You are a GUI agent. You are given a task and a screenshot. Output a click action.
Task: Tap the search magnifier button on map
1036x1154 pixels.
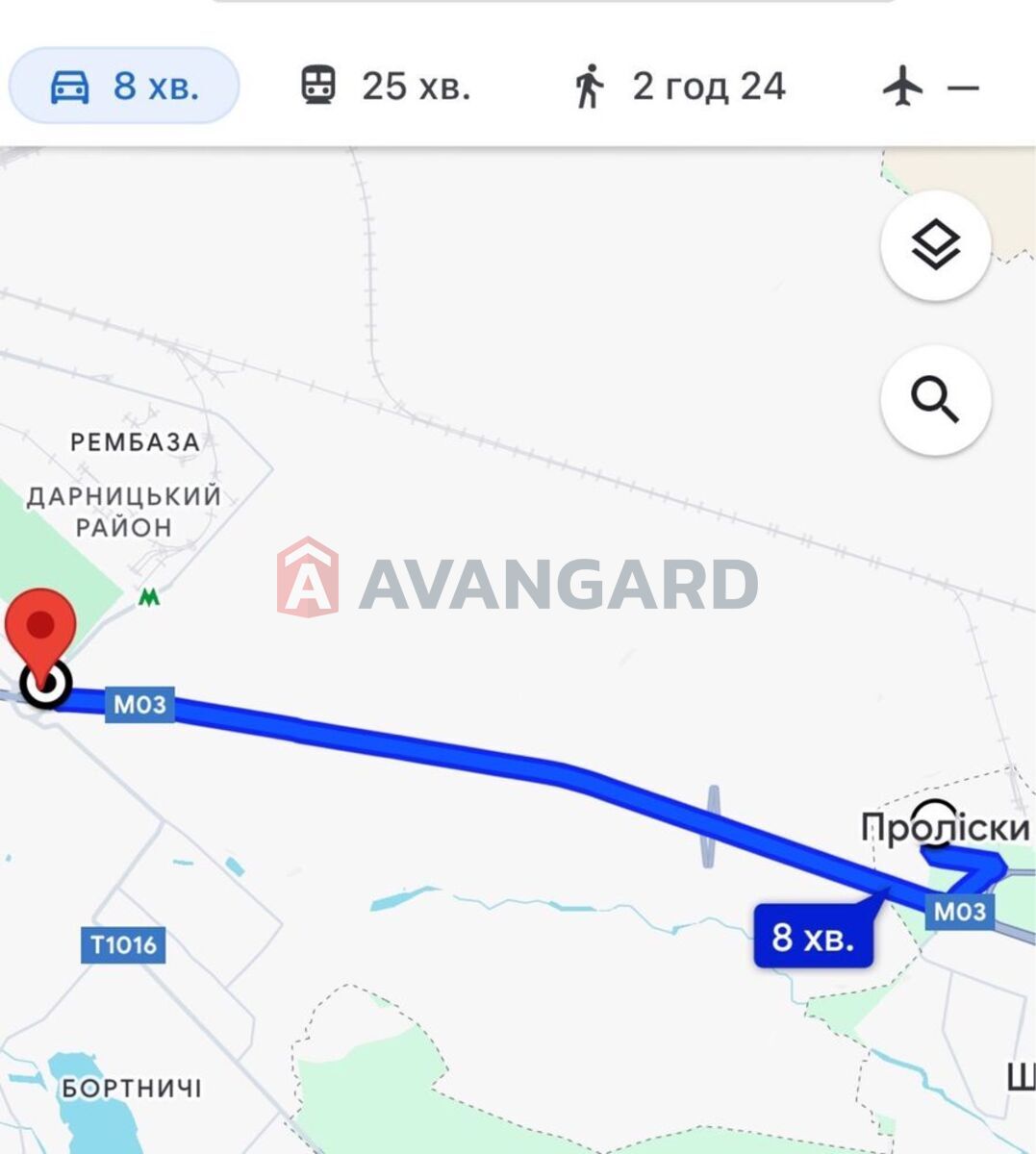[x=935, y=399]
